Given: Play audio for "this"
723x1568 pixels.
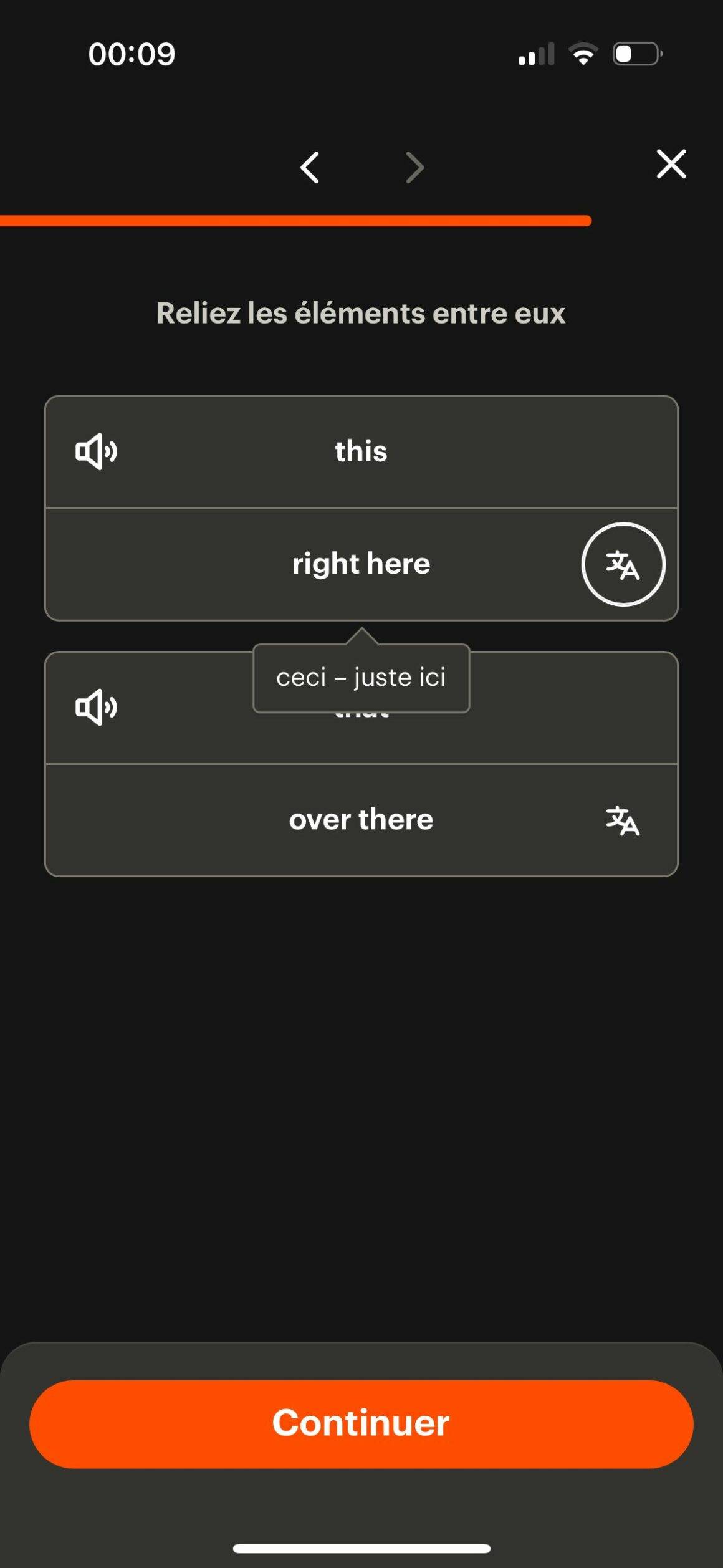Looking at the screenshot, I should click(x=97, y=451).
